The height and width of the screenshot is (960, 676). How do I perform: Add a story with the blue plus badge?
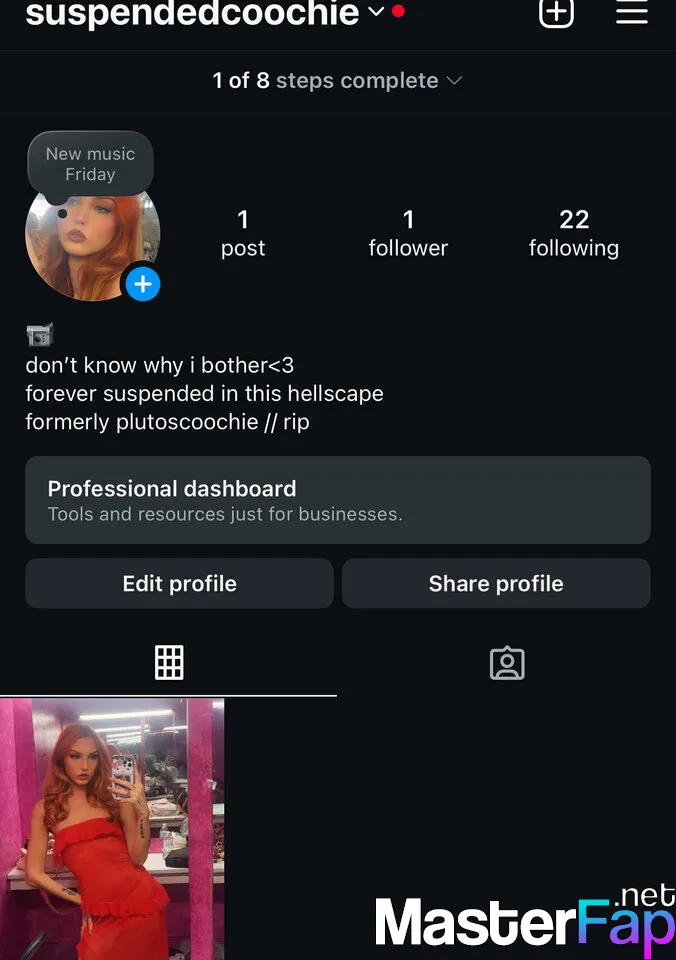[x=143, y=284]
